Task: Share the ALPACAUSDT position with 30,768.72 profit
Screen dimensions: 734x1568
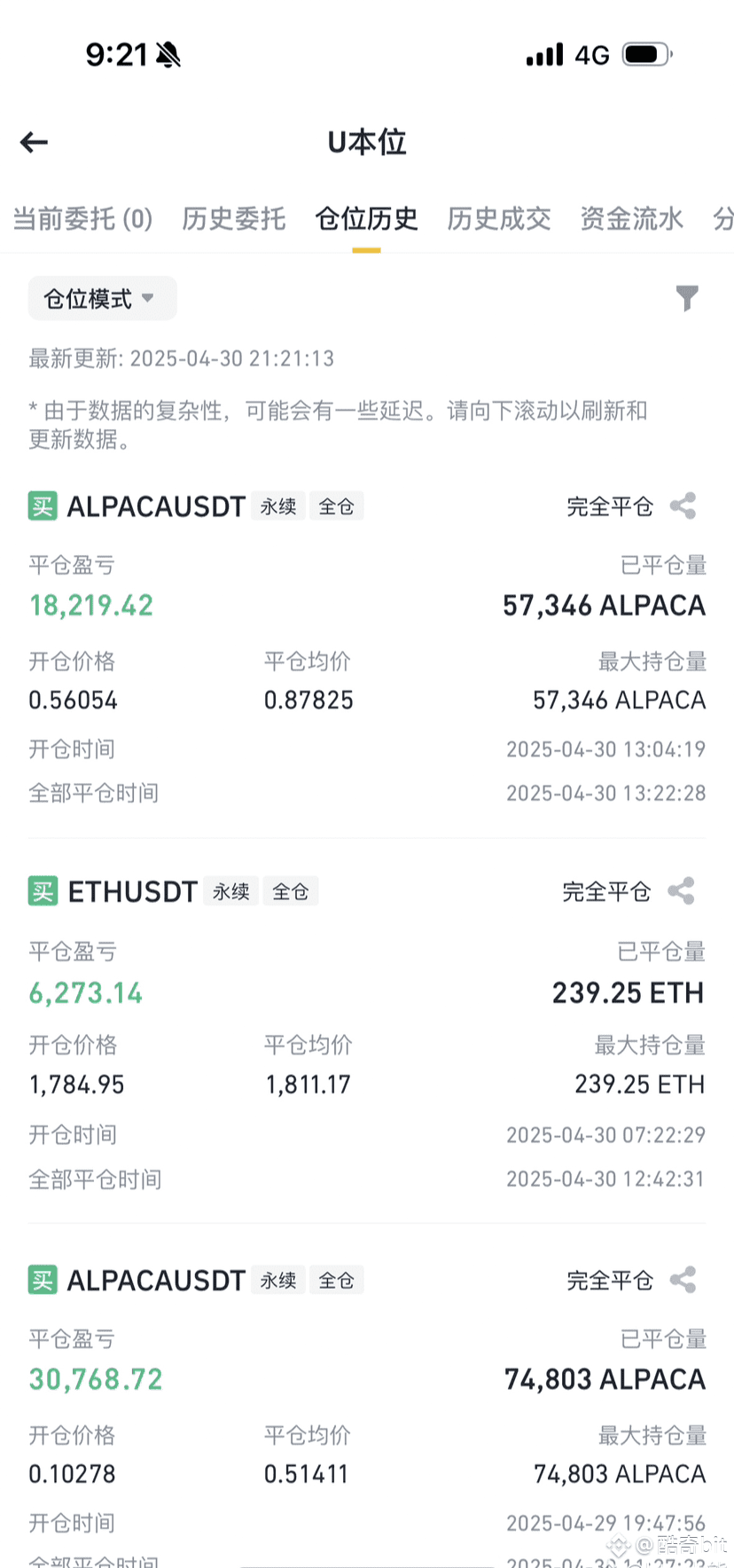Action: point(683,1280)
